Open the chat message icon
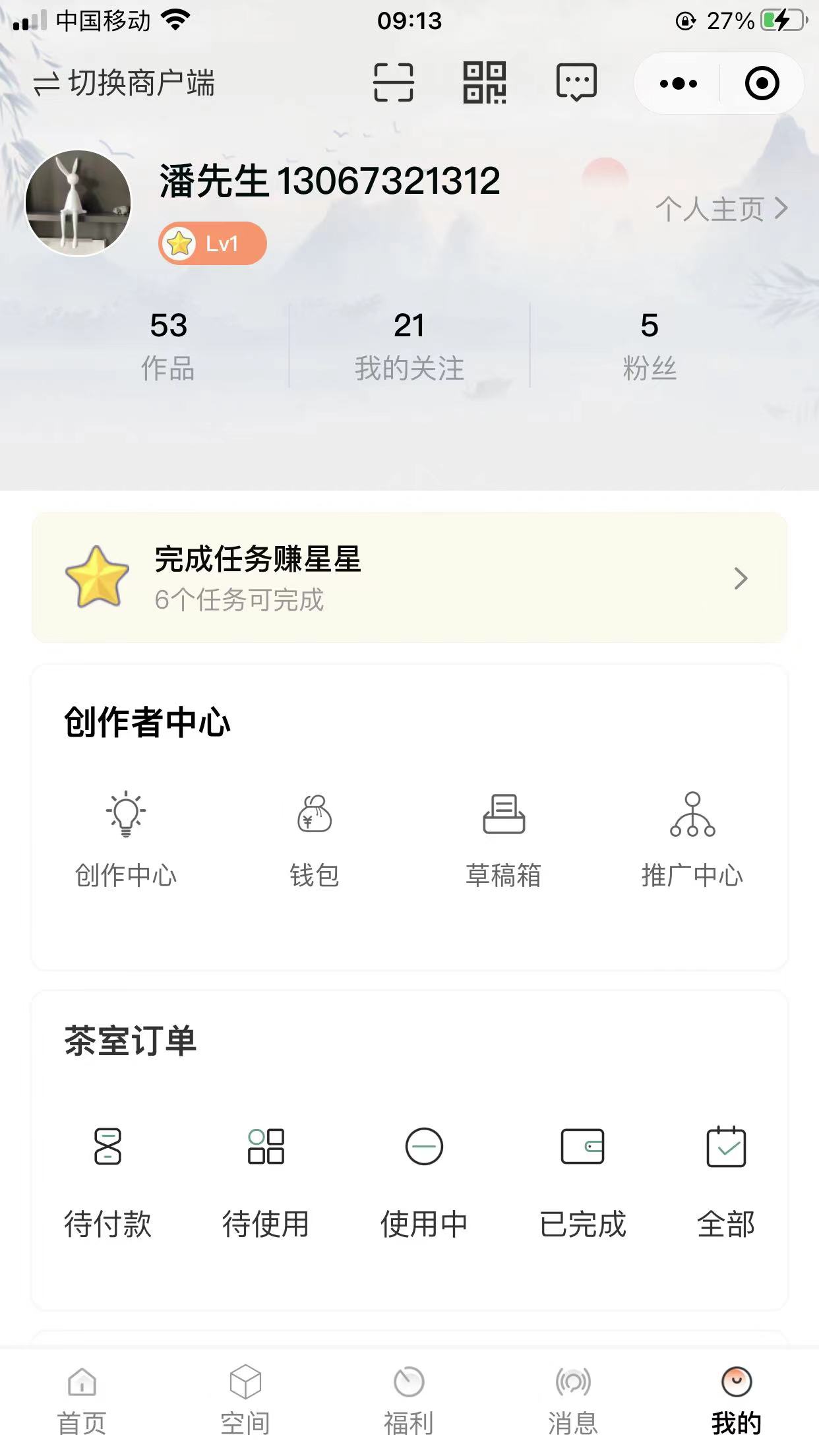 (576, 83)
